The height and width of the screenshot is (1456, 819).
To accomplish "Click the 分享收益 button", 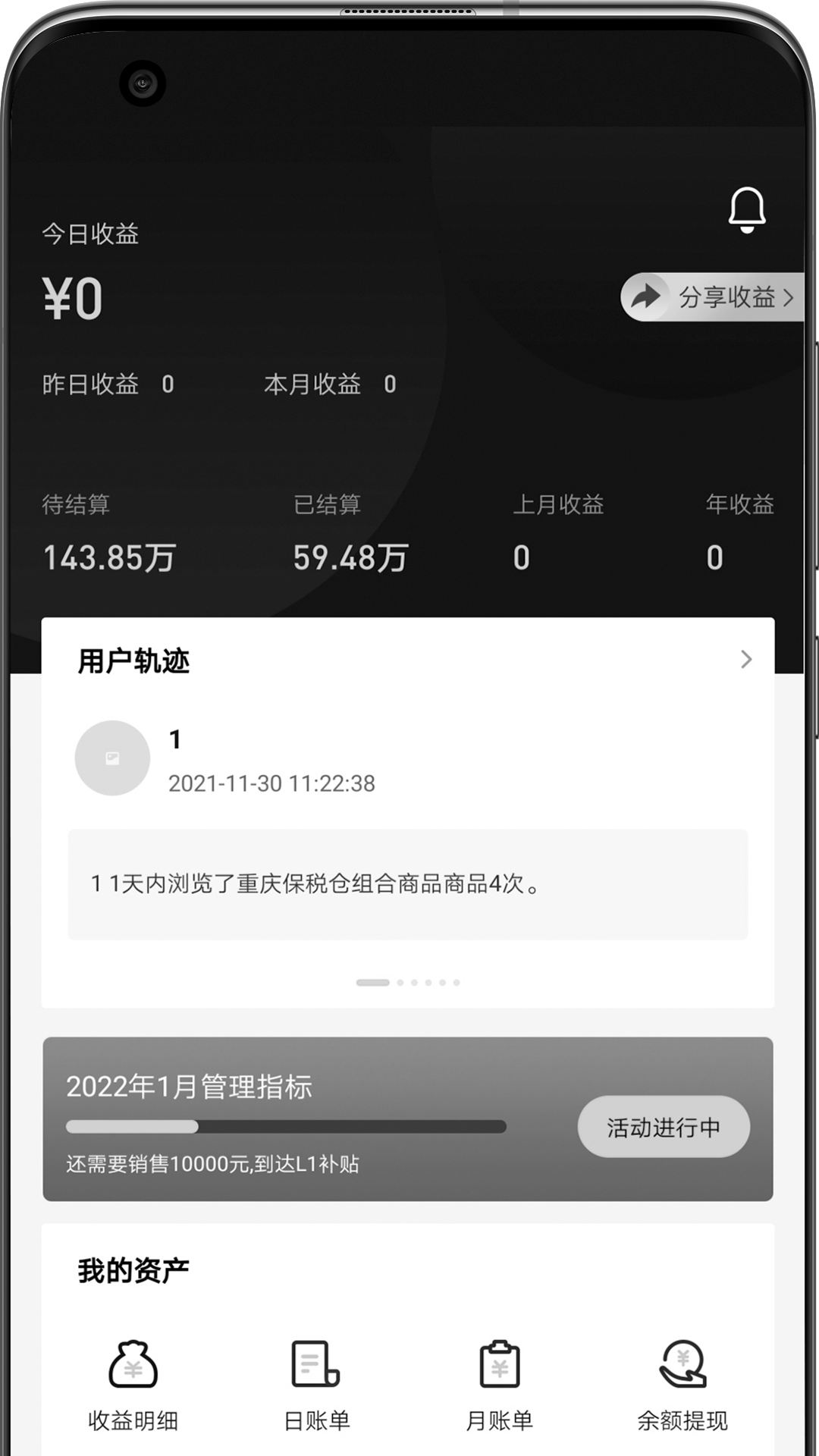I will click(711, 298).
